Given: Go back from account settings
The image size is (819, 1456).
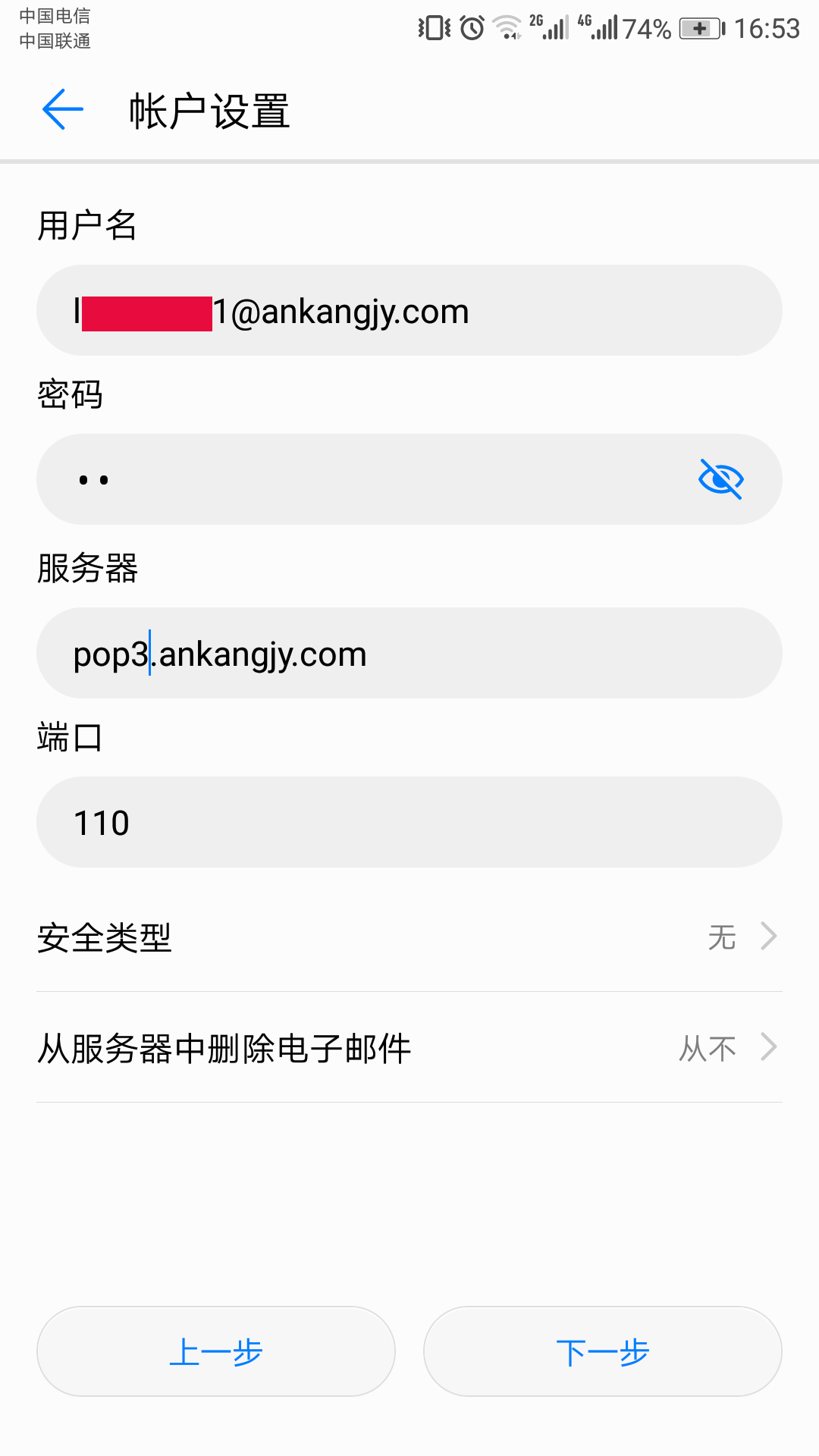Looking at the screenshot, I should point(63,110).
